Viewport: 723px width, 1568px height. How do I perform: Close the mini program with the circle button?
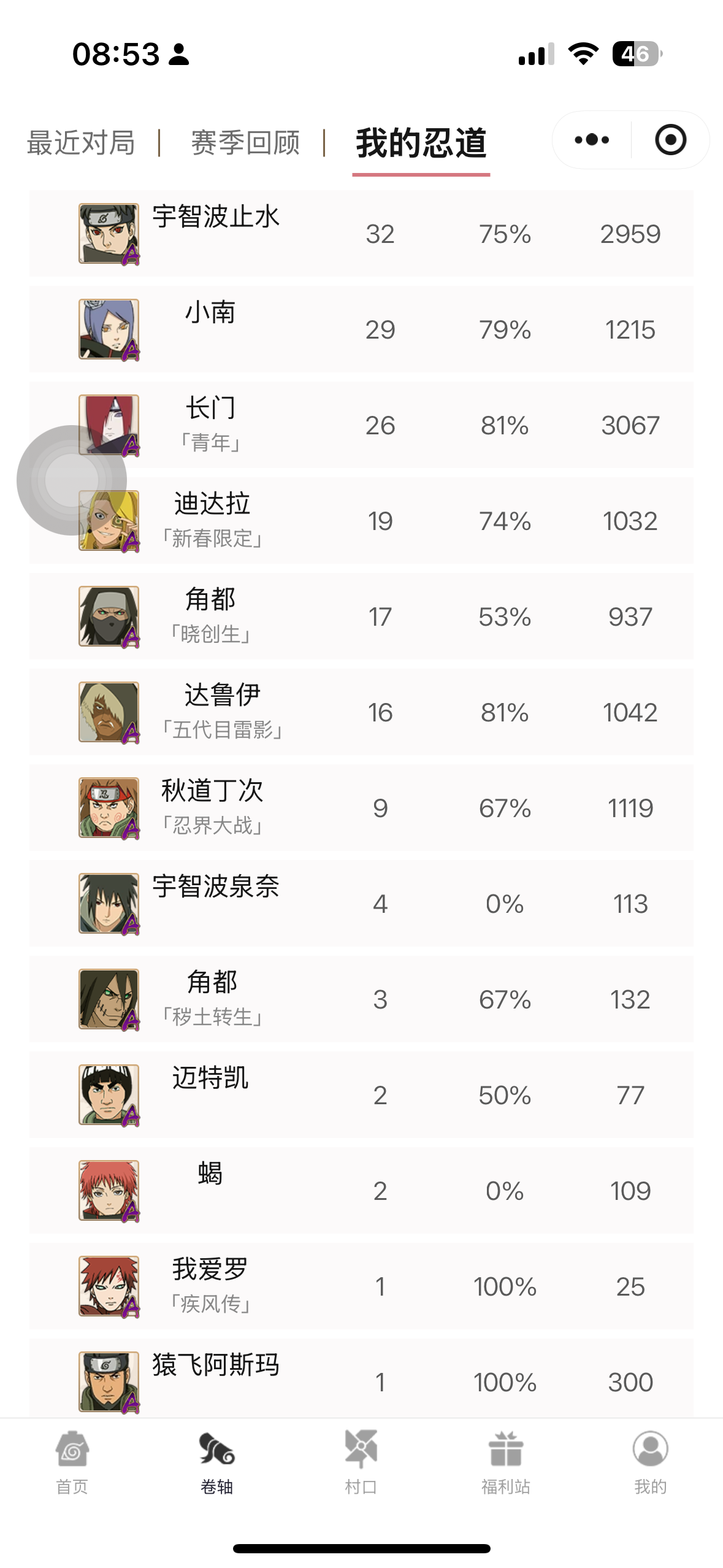(x=670, y=140)
